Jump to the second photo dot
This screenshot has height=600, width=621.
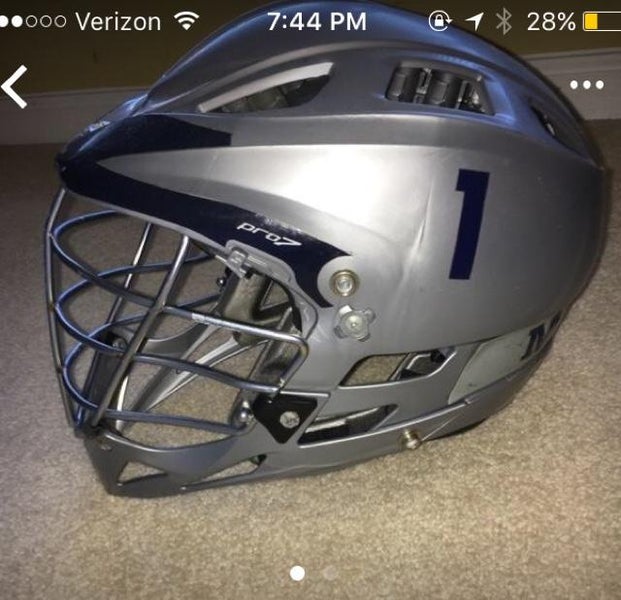326,573
